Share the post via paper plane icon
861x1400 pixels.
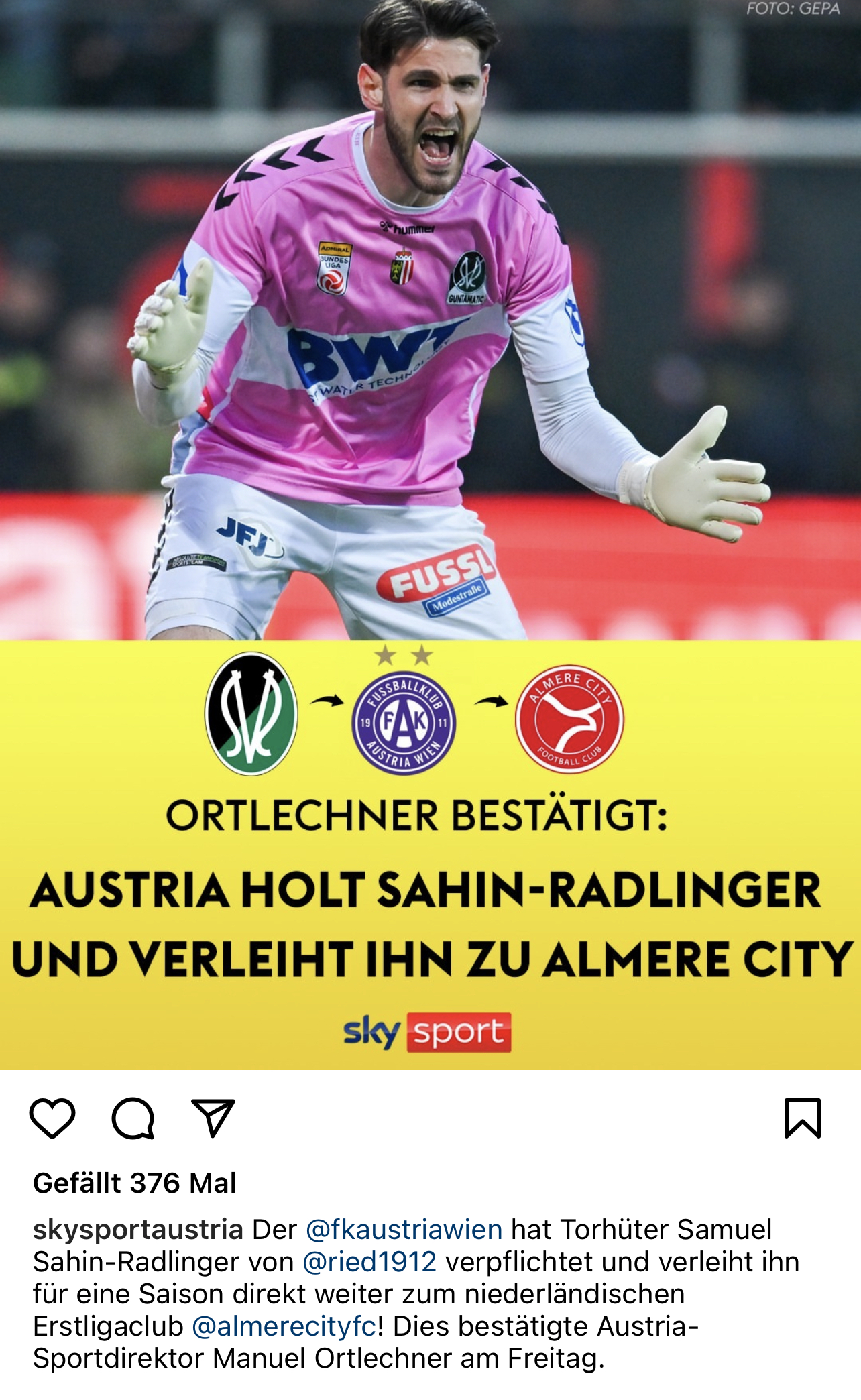coord(213,1118)
